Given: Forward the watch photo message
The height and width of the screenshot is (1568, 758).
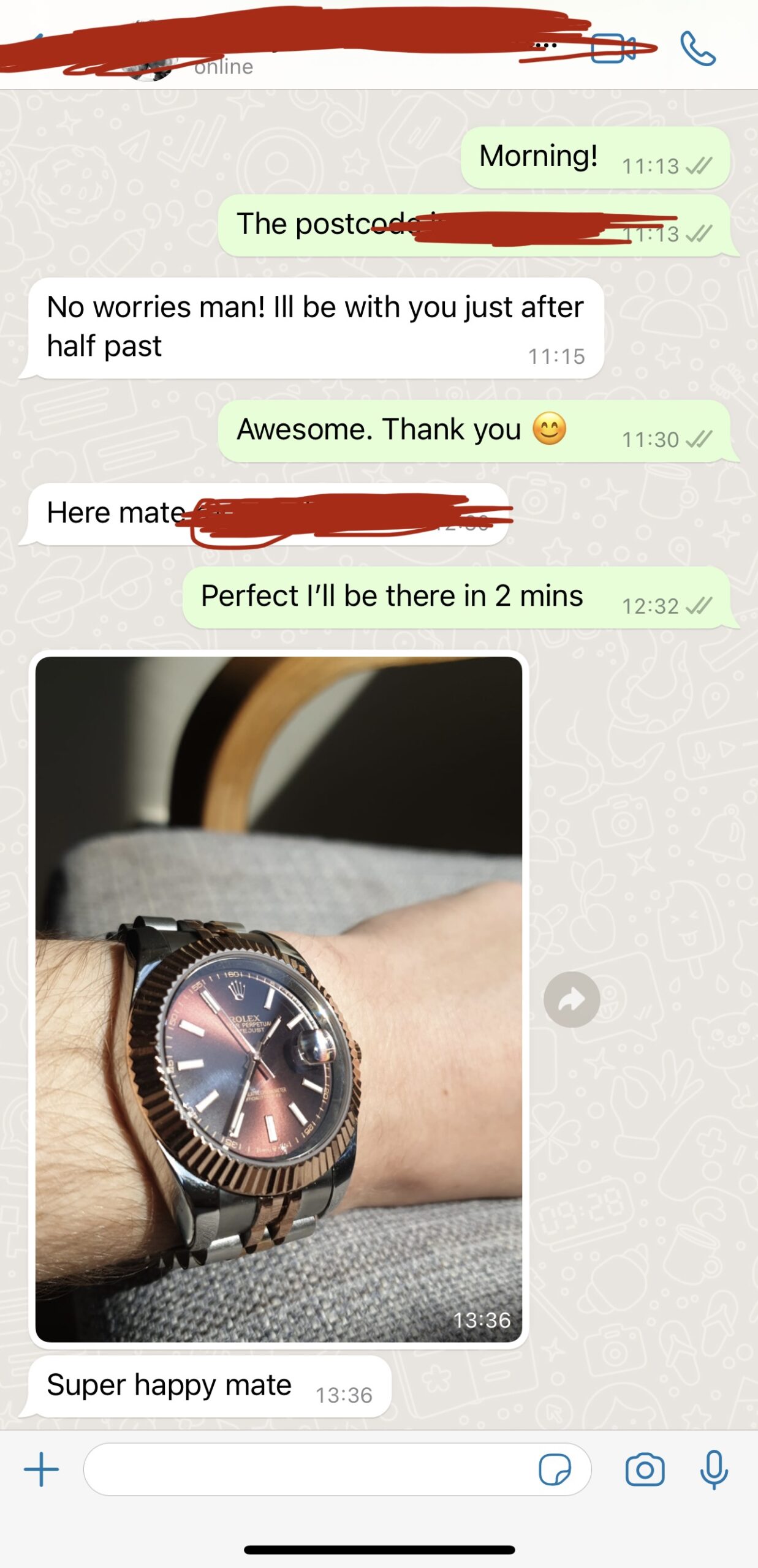Looking at the screenshot, I should 572,1000.
